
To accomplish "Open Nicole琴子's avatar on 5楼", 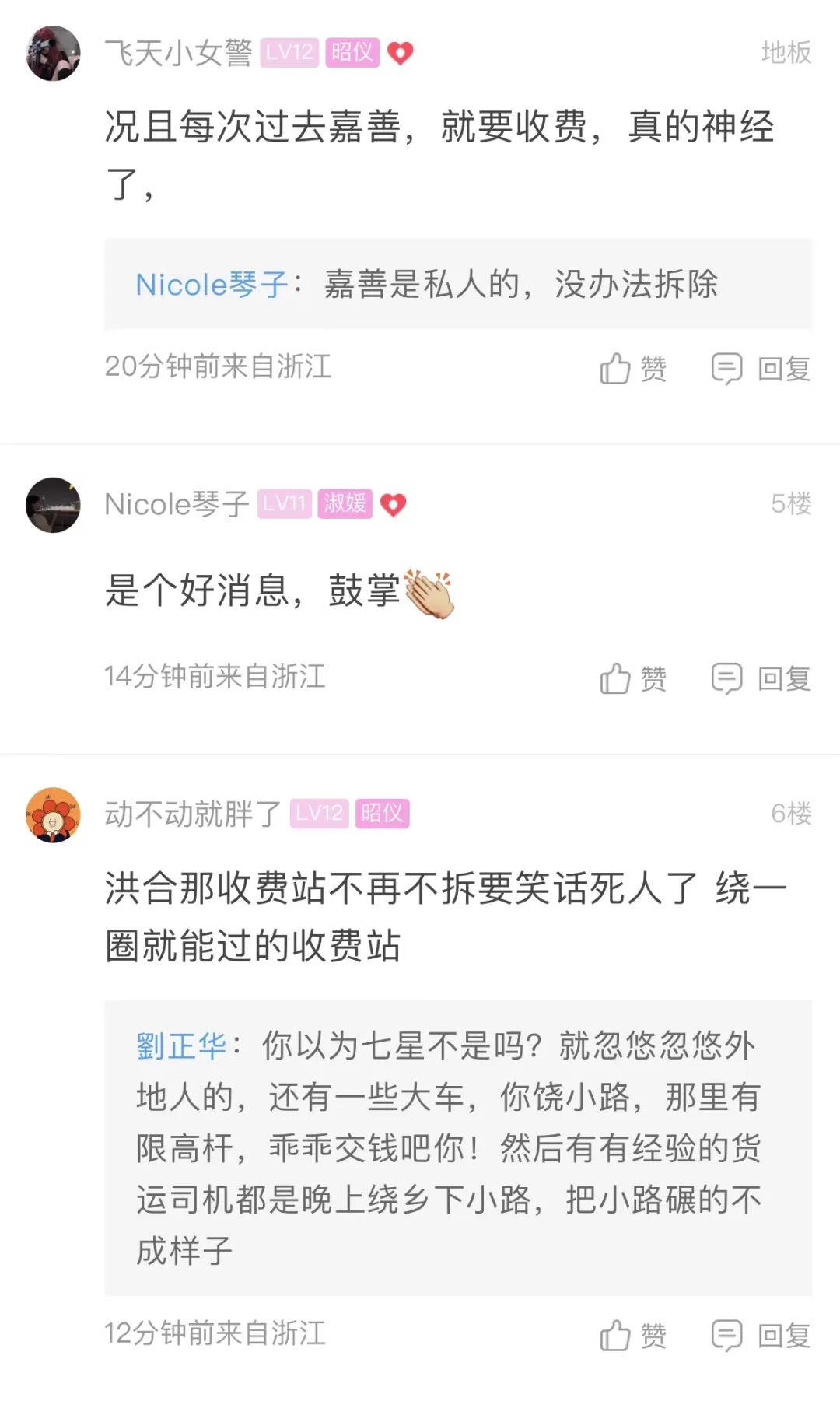I will (x=53, y=504).
